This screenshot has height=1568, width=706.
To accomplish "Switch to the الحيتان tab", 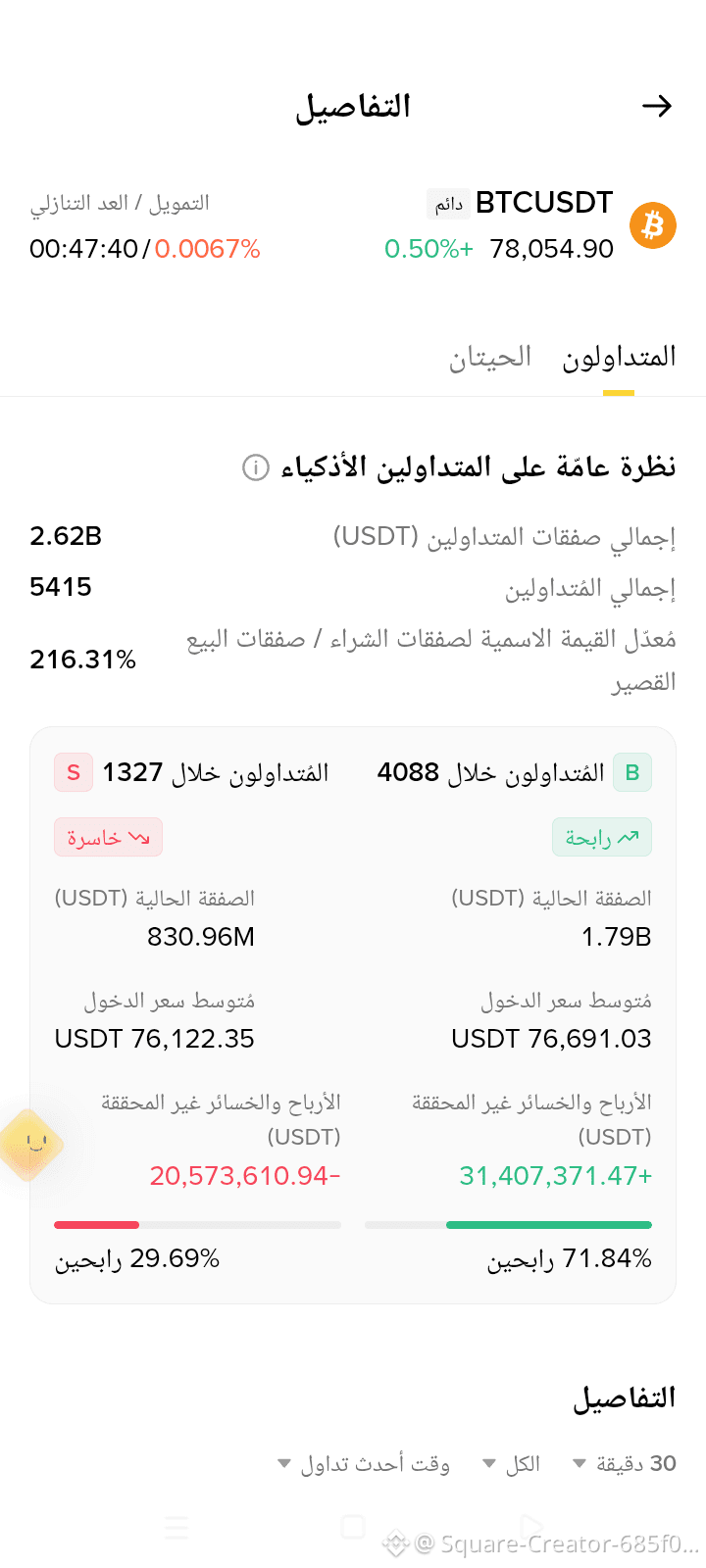I will coord(490,358).
